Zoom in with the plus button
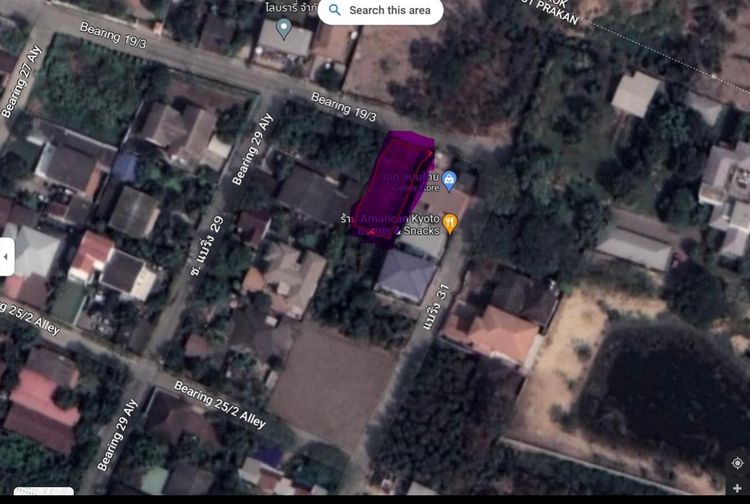Screen dimensions: 750x504 click(737, 489)
